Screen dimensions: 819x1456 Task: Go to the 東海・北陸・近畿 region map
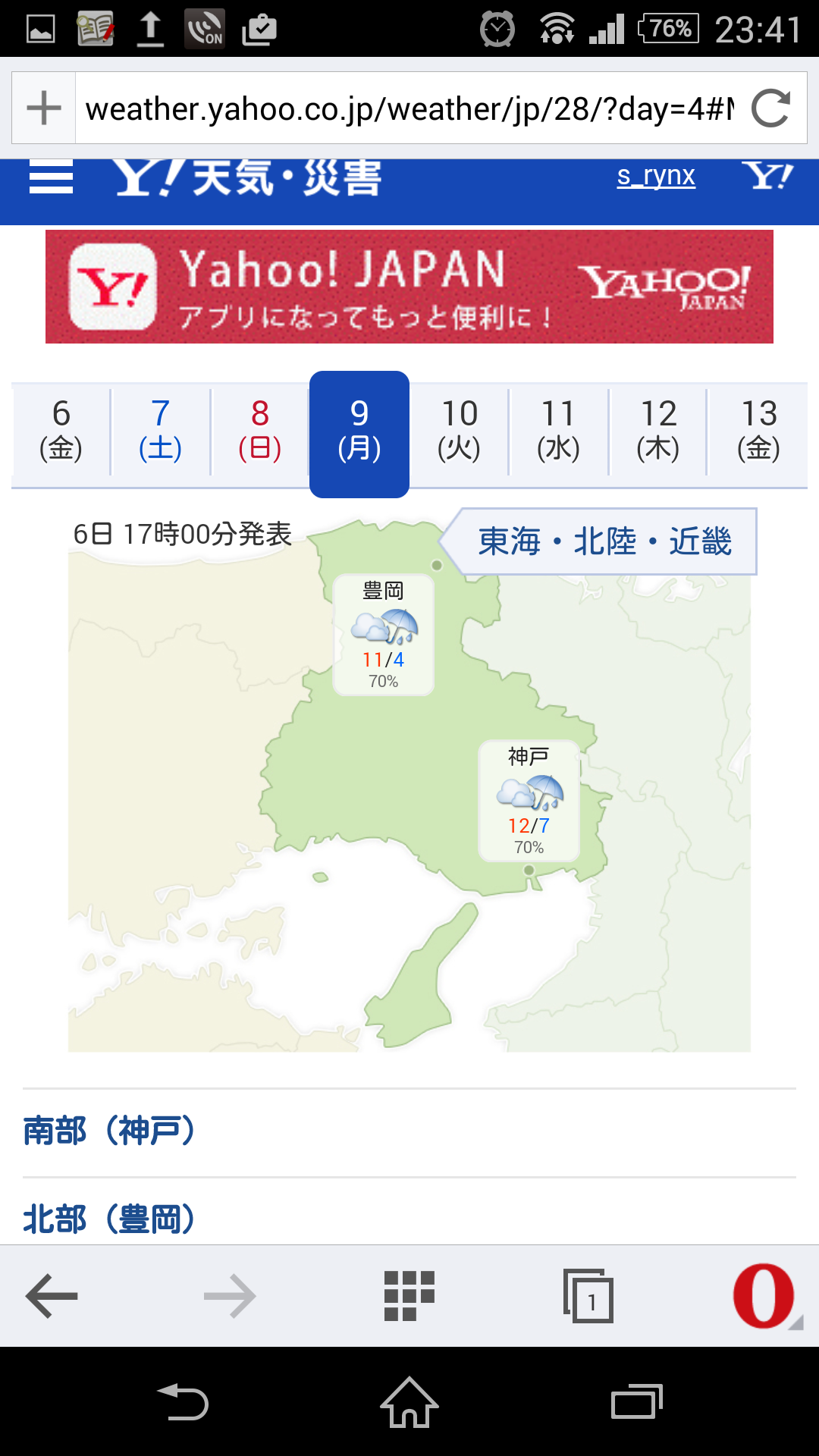coord(604,541)
